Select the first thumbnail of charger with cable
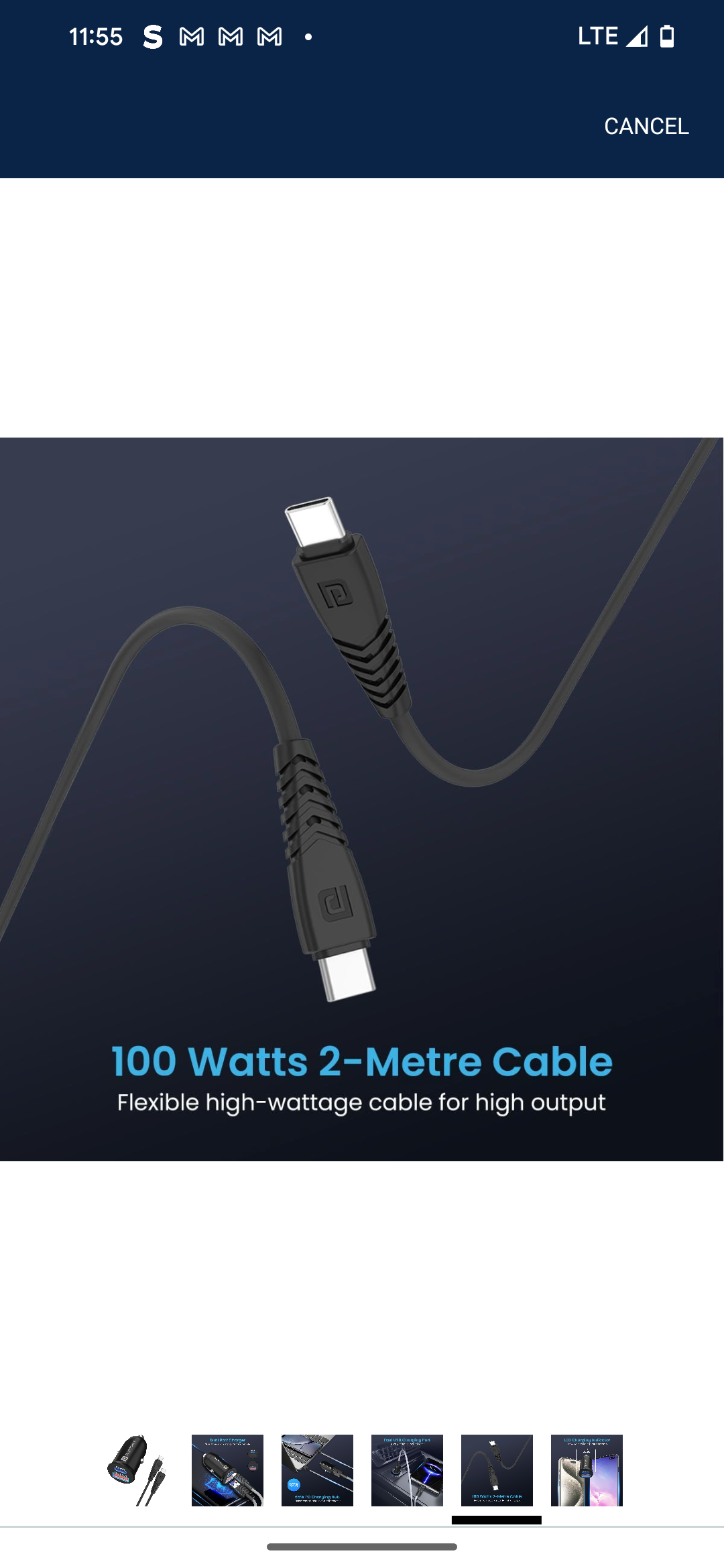 [137, 1470]
